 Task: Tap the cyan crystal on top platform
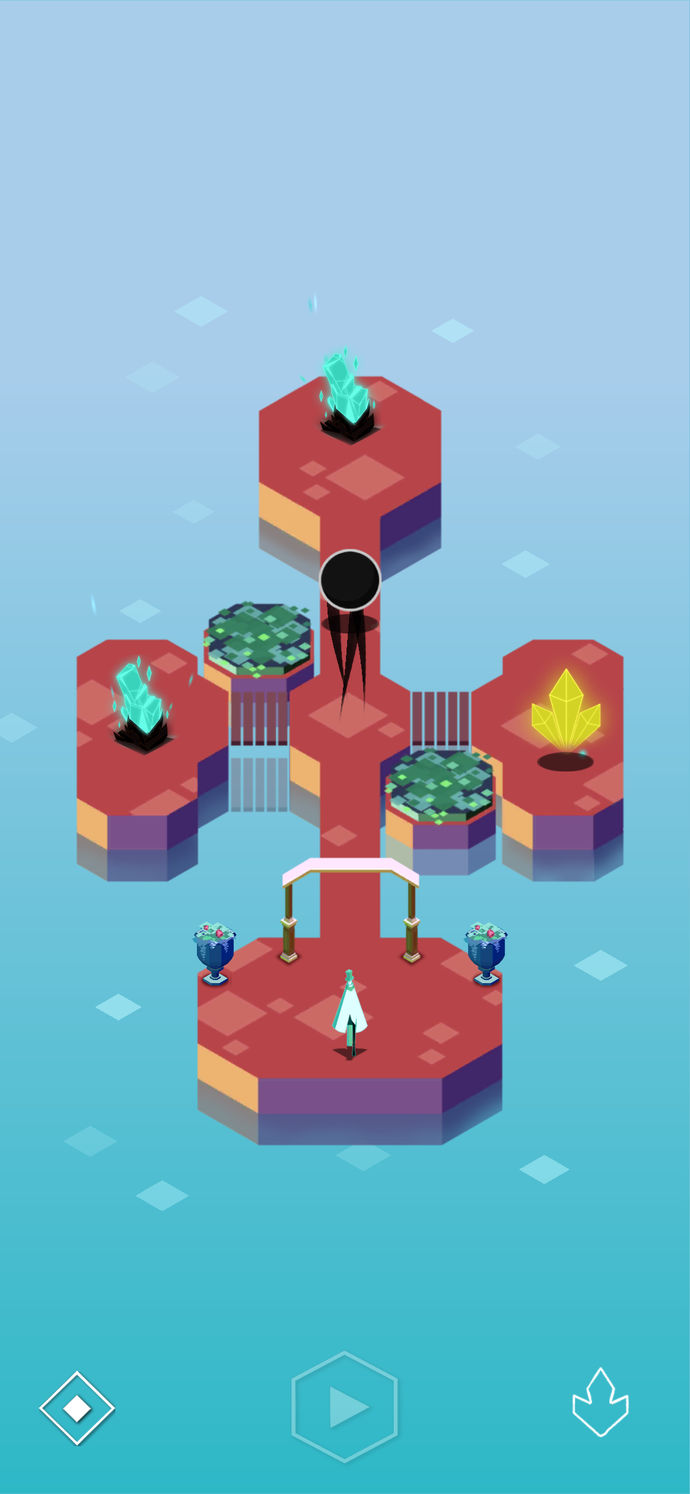click(345, 392)
